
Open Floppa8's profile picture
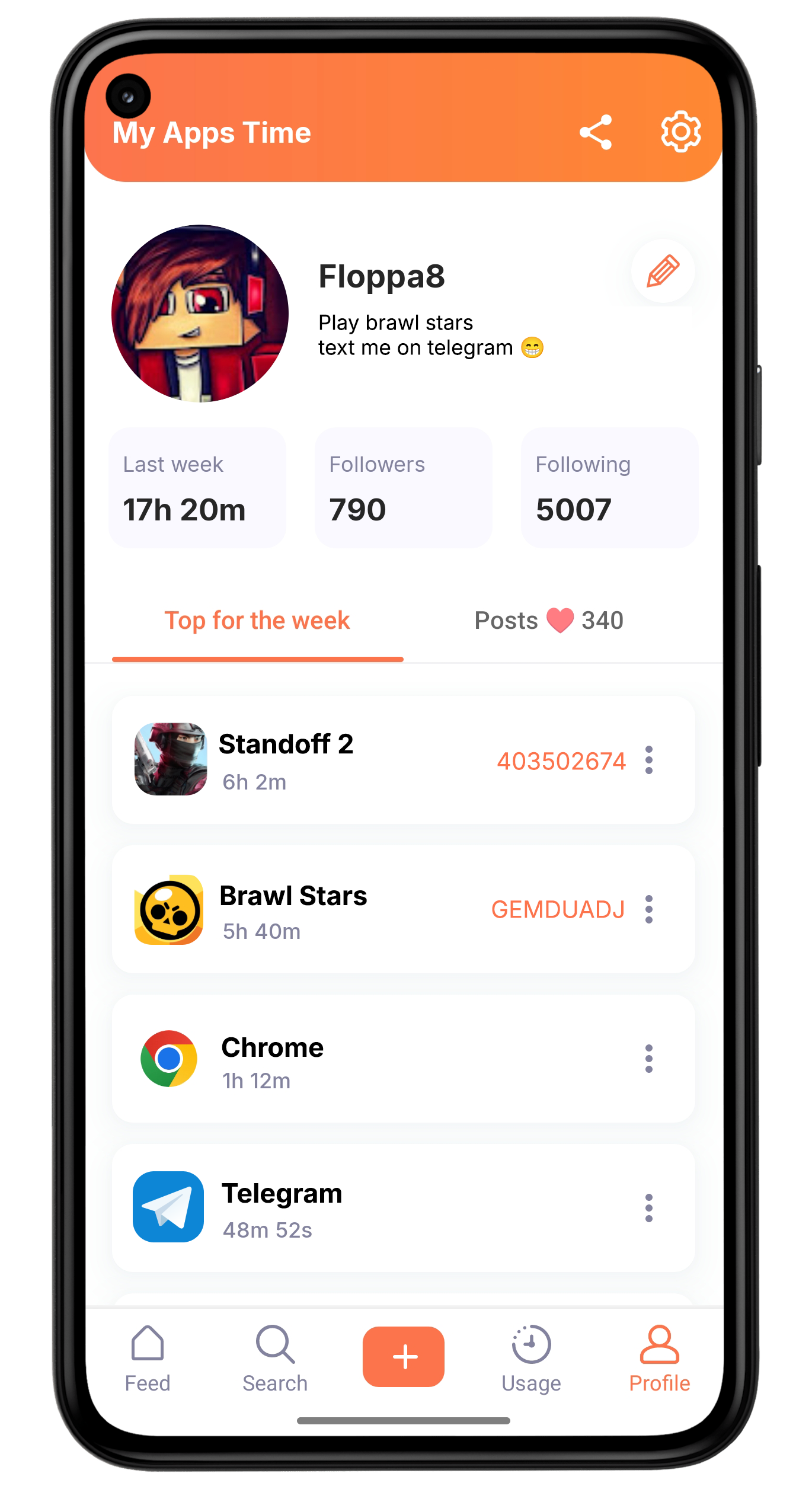(x=200, y=314)
